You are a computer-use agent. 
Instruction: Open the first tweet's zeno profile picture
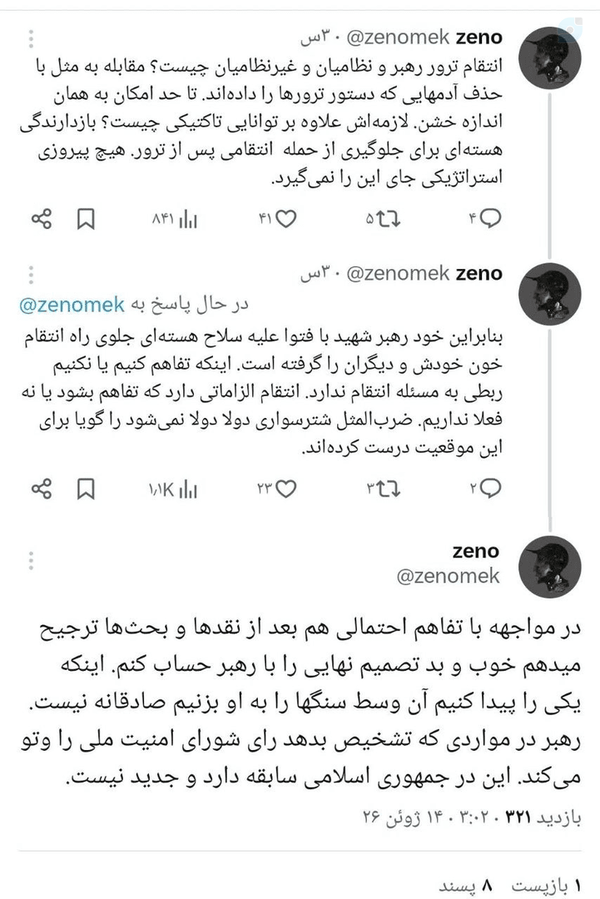point(550,57)
